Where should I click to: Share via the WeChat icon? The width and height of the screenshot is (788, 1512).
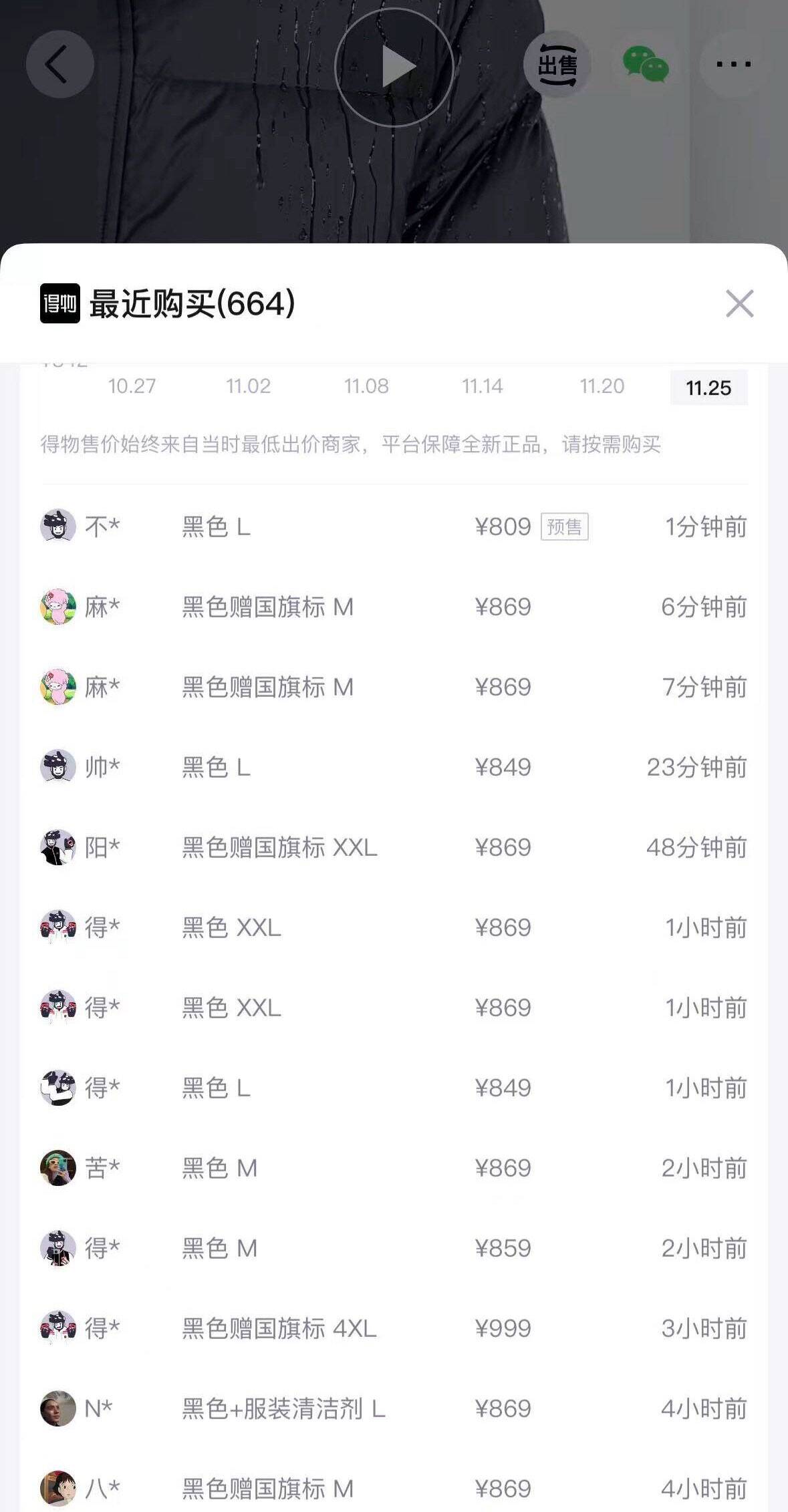pyautogui.click(x=646, y=65)
